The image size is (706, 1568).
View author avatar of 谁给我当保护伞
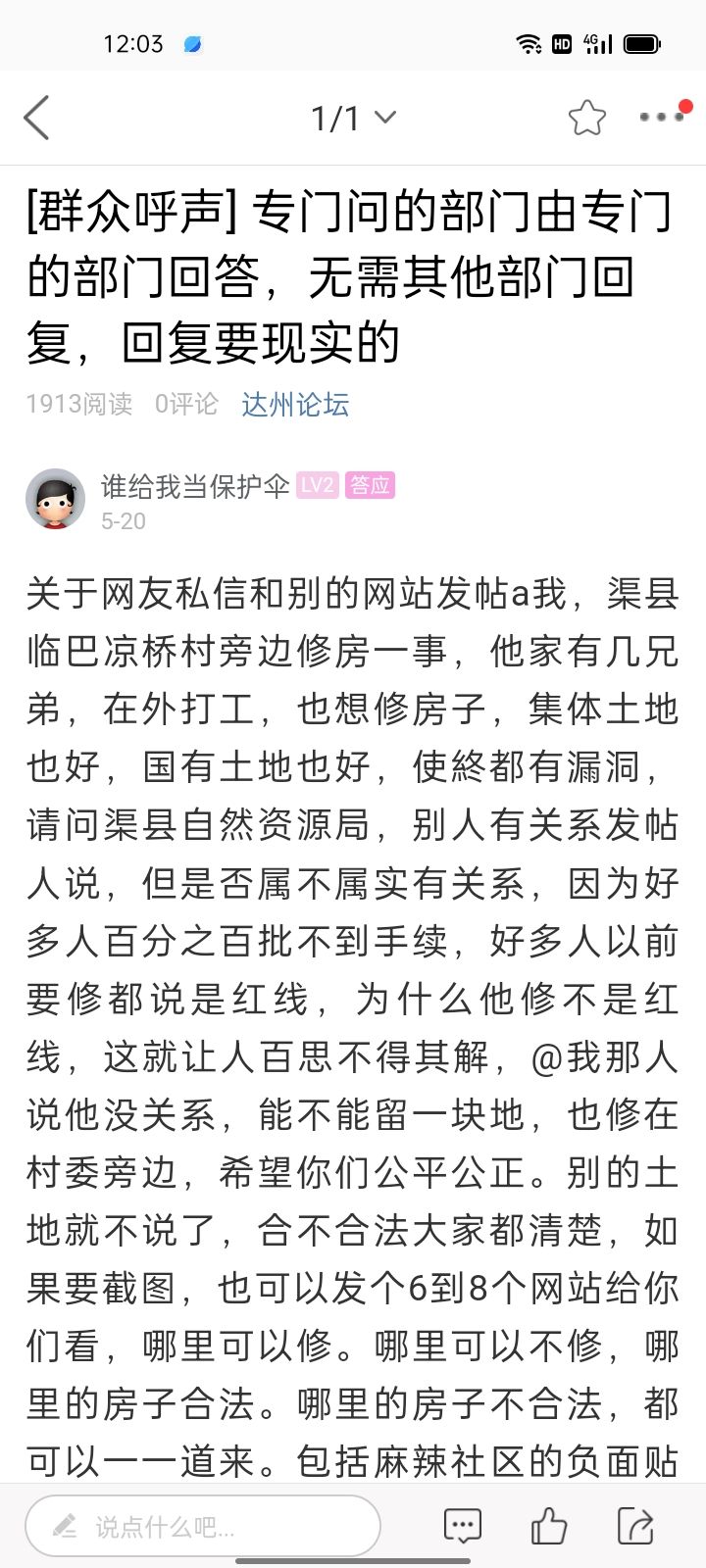(x=55, y=499)
